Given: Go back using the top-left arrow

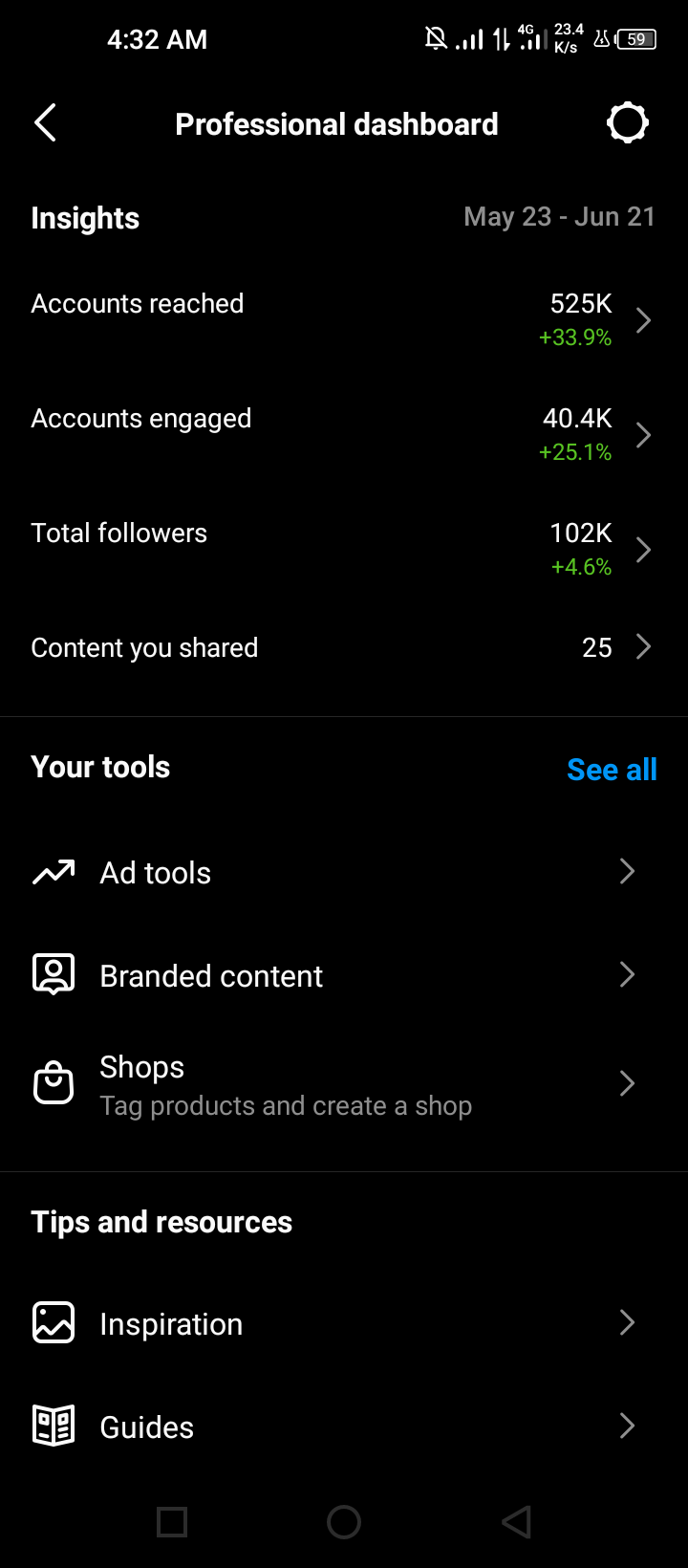Looking at the screenshot, I should [x=45, y=123].
